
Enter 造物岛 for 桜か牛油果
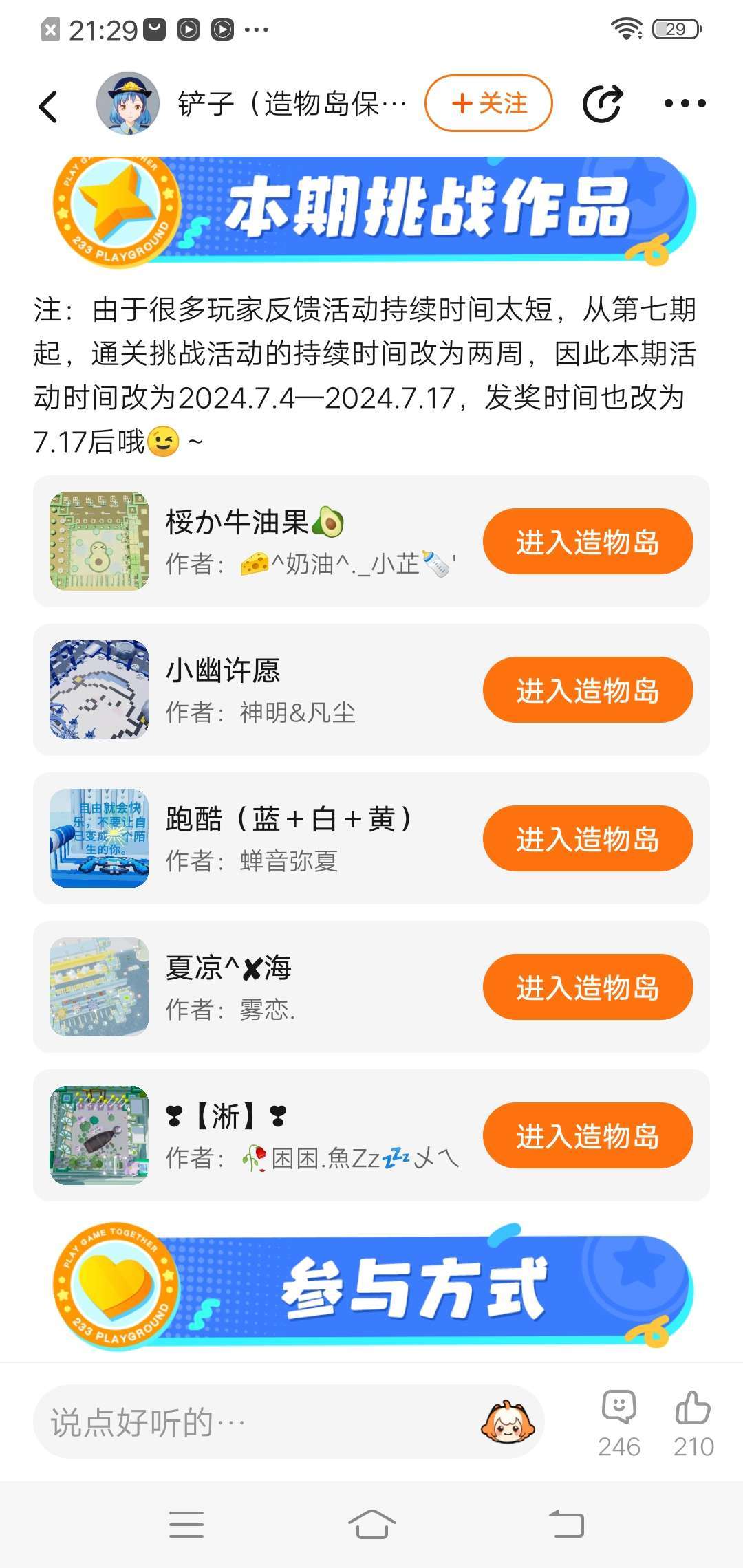tap(588, 542)
